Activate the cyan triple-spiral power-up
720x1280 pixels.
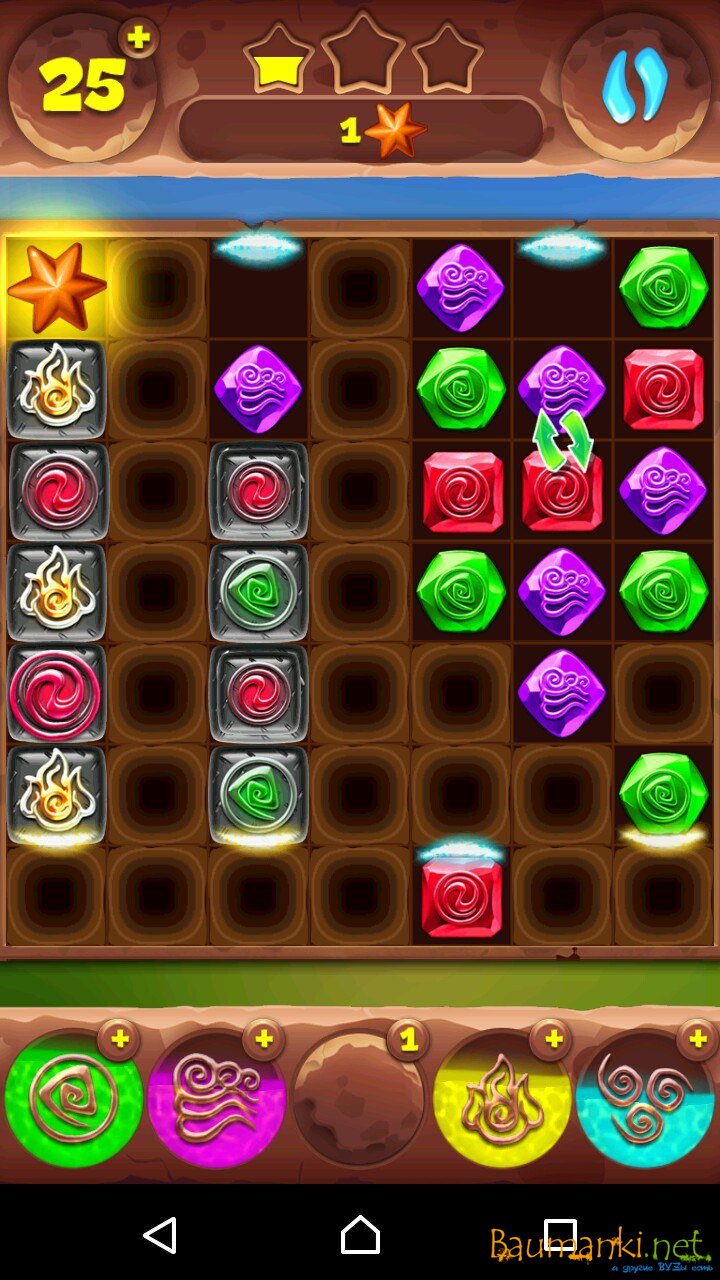pos(645,1100)
